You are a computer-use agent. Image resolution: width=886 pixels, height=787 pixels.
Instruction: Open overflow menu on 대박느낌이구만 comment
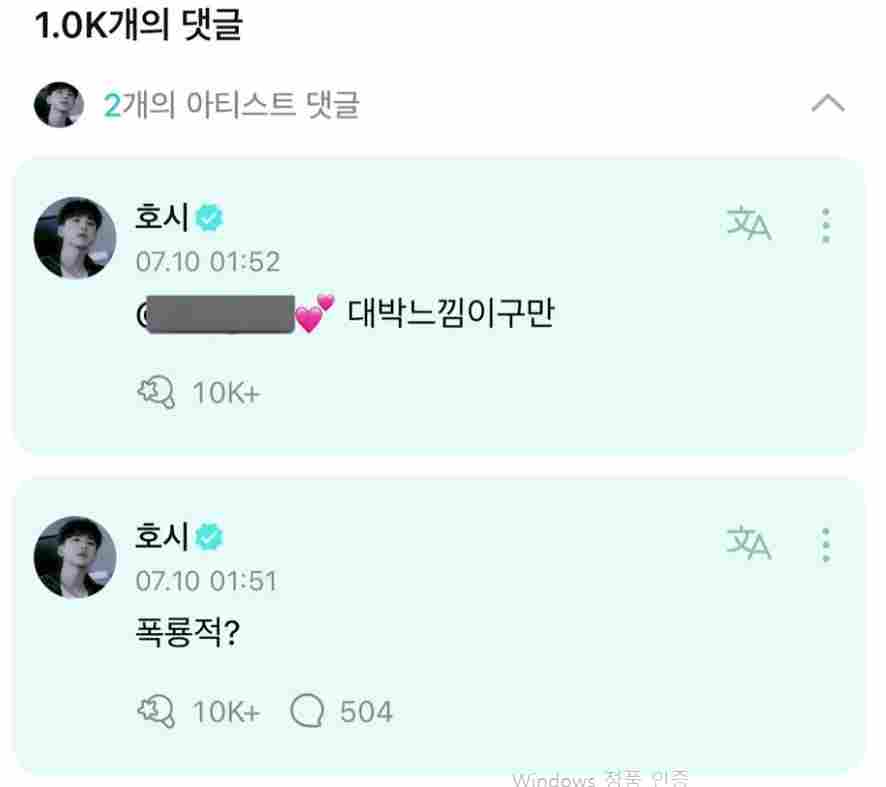[x=825, y=226]
